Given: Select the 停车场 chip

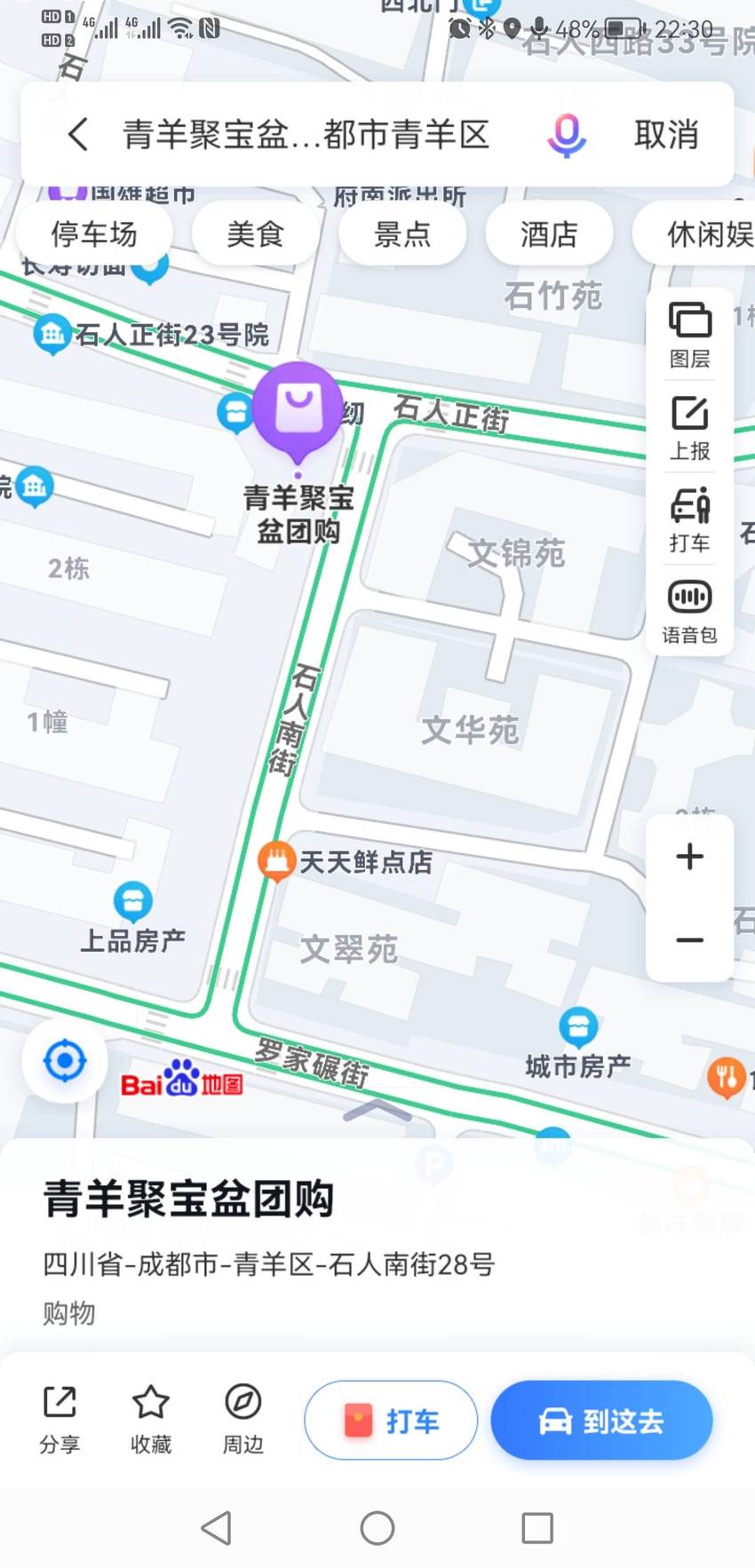Looking at the screenshot, I should click(x=94, y=234).
